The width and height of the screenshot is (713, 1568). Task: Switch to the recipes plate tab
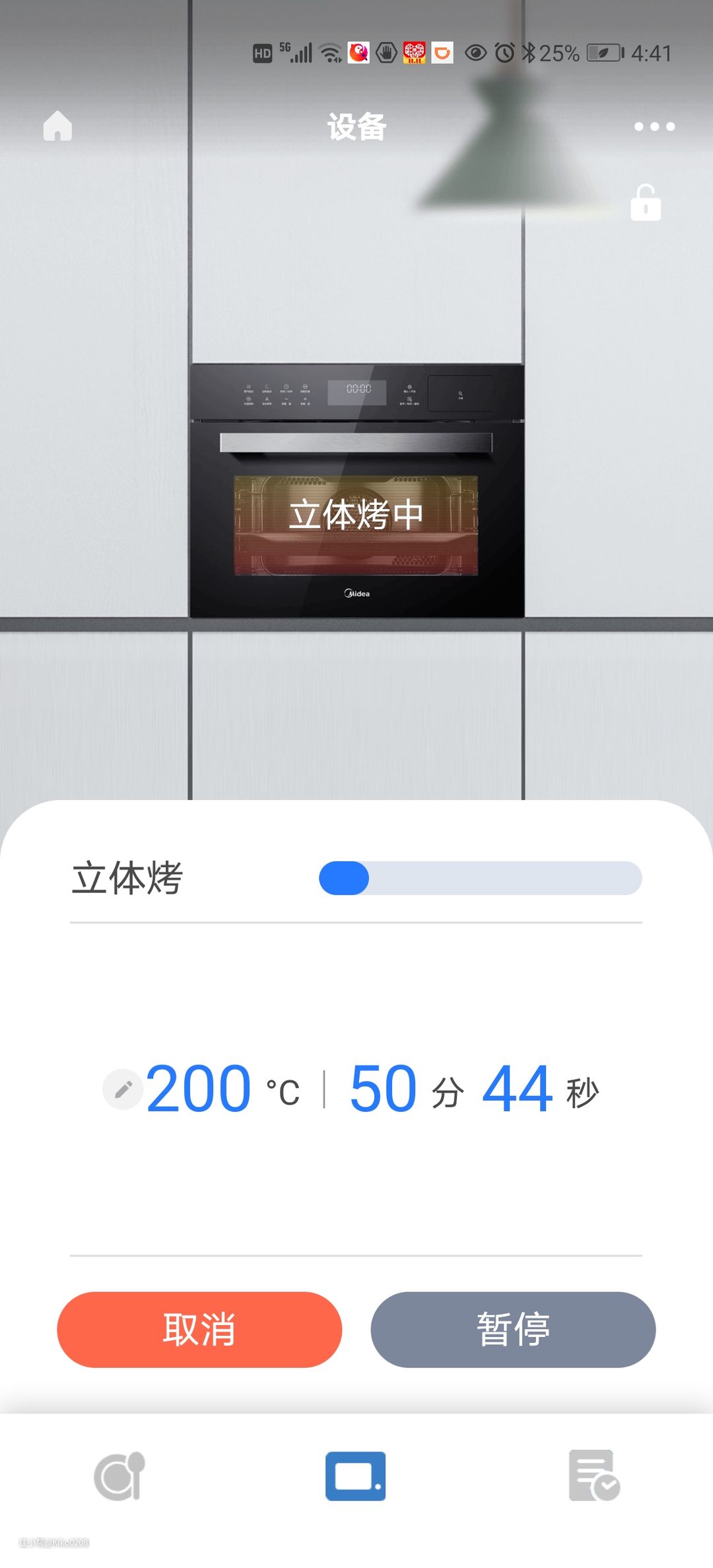[119, 1476]
